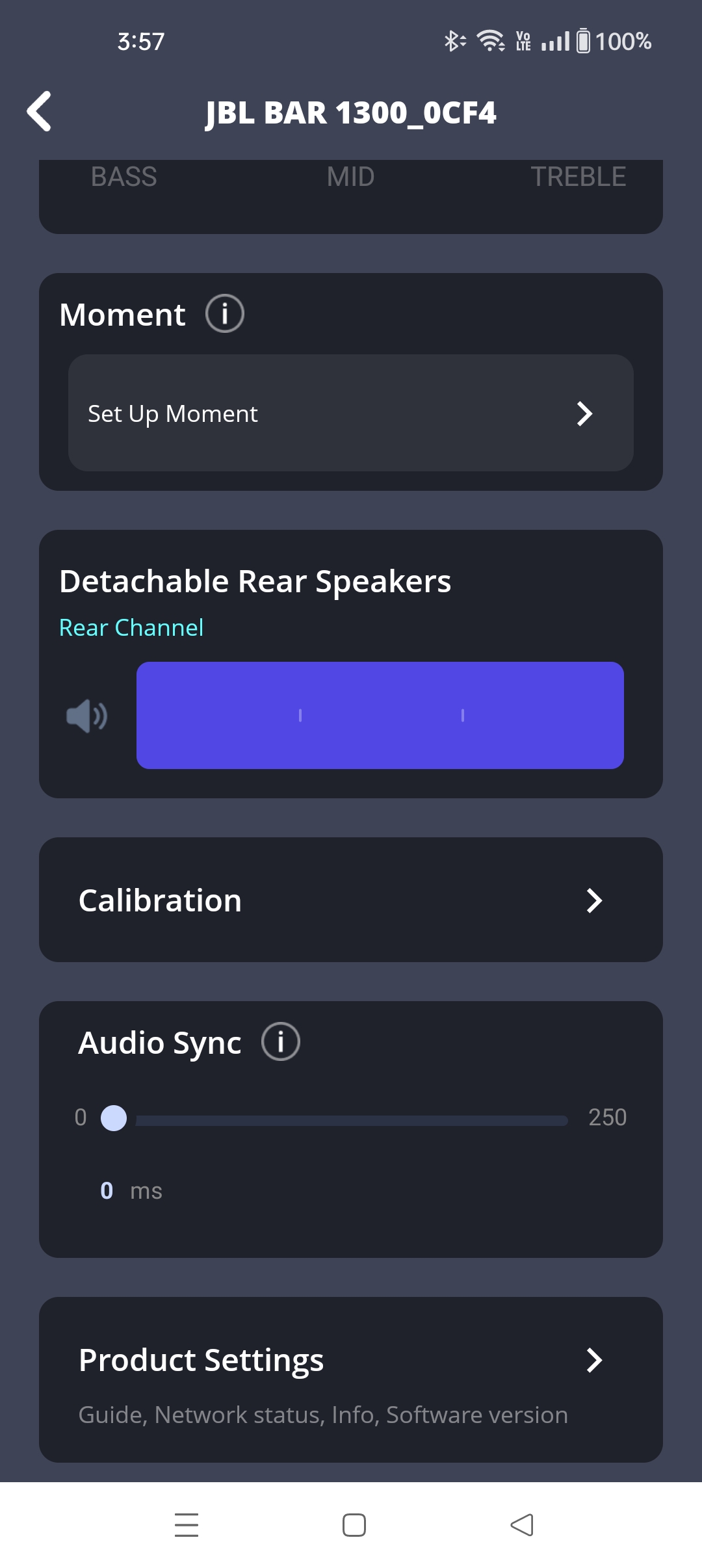
Task: Open Moment info icon
Action: [x=225, y=314]
